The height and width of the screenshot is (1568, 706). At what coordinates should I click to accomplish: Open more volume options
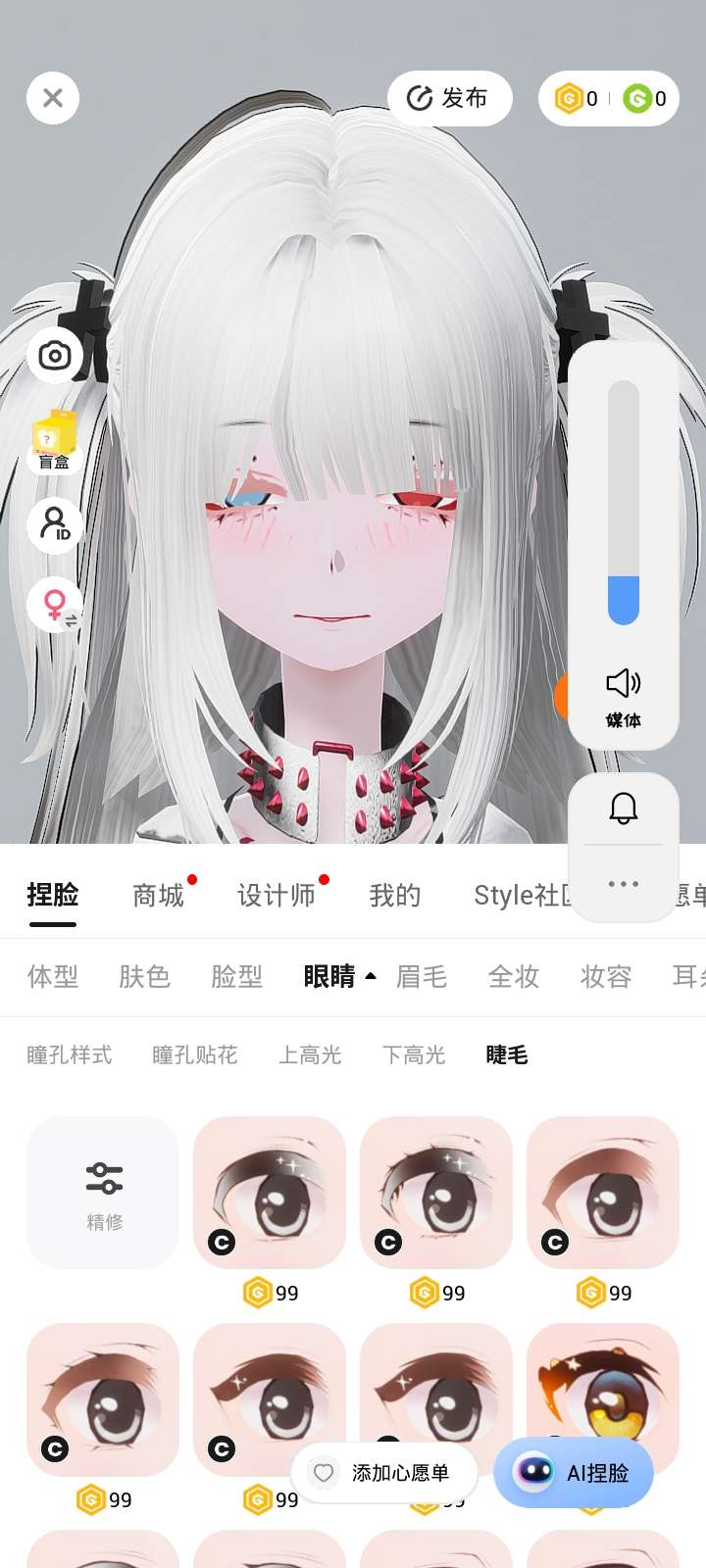pyautogui.click(x=624, y=884)
